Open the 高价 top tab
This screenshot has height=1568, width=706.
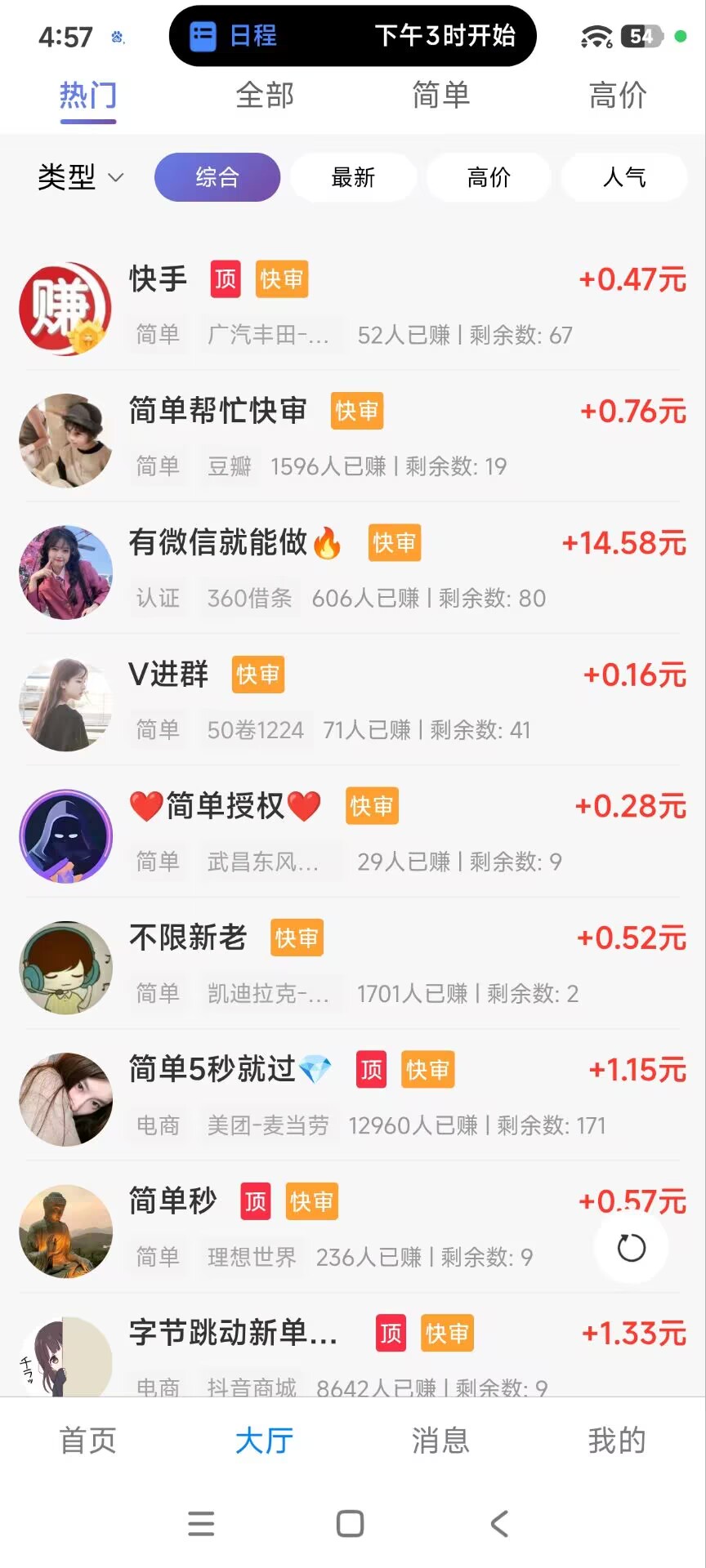pos(618,96)
